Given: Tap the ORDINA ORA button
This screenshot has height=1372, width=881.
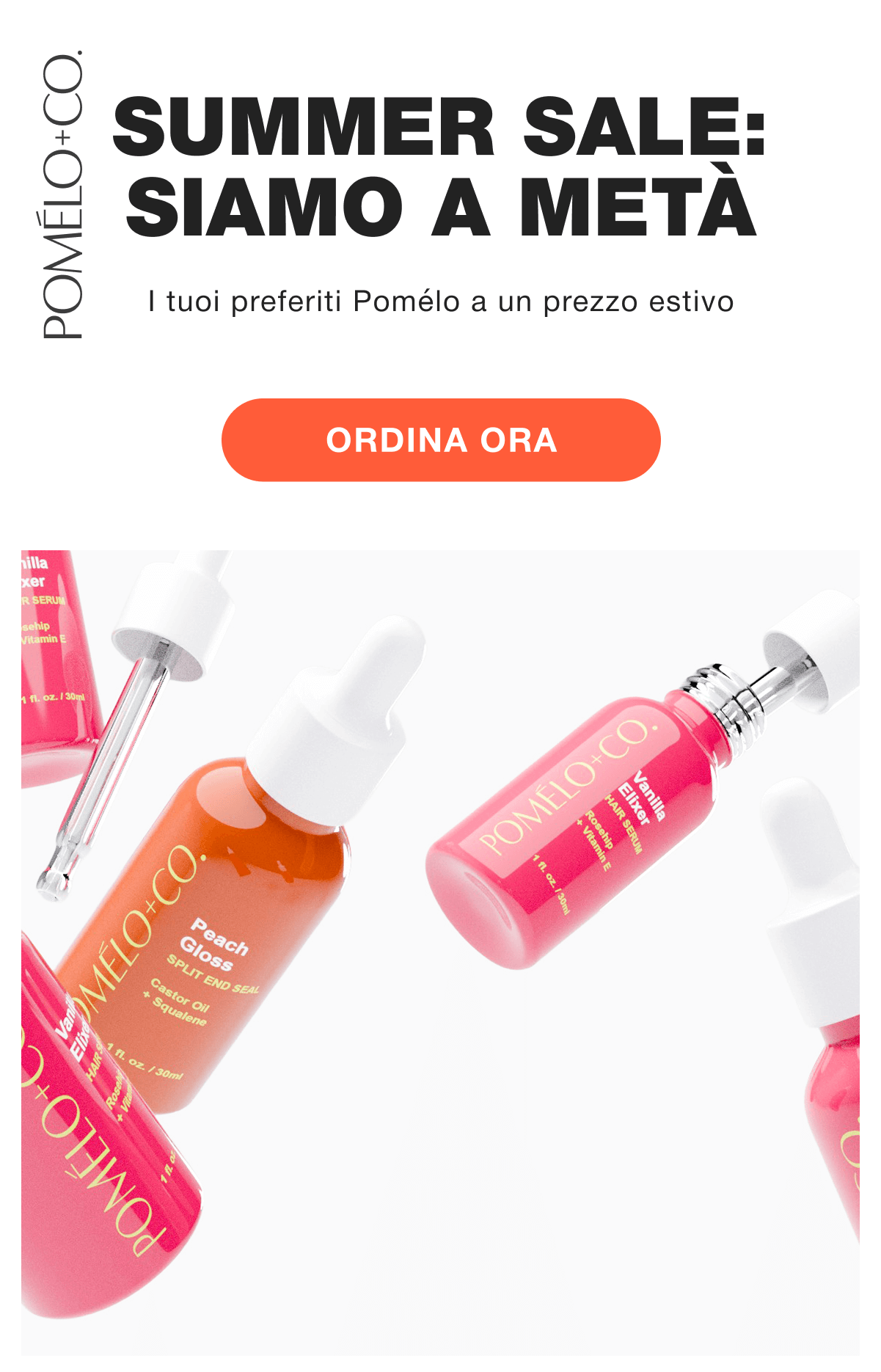Looking at the screenshot, I should (441, 440).
